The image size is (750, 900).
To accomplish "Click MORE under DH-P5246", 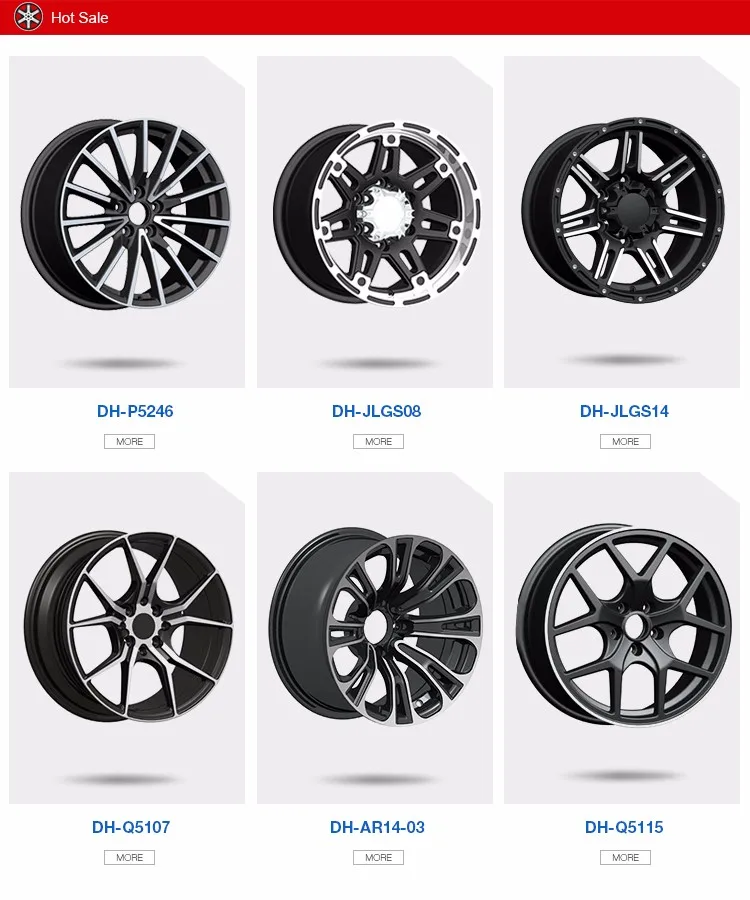I will click(x=128, y=441).
